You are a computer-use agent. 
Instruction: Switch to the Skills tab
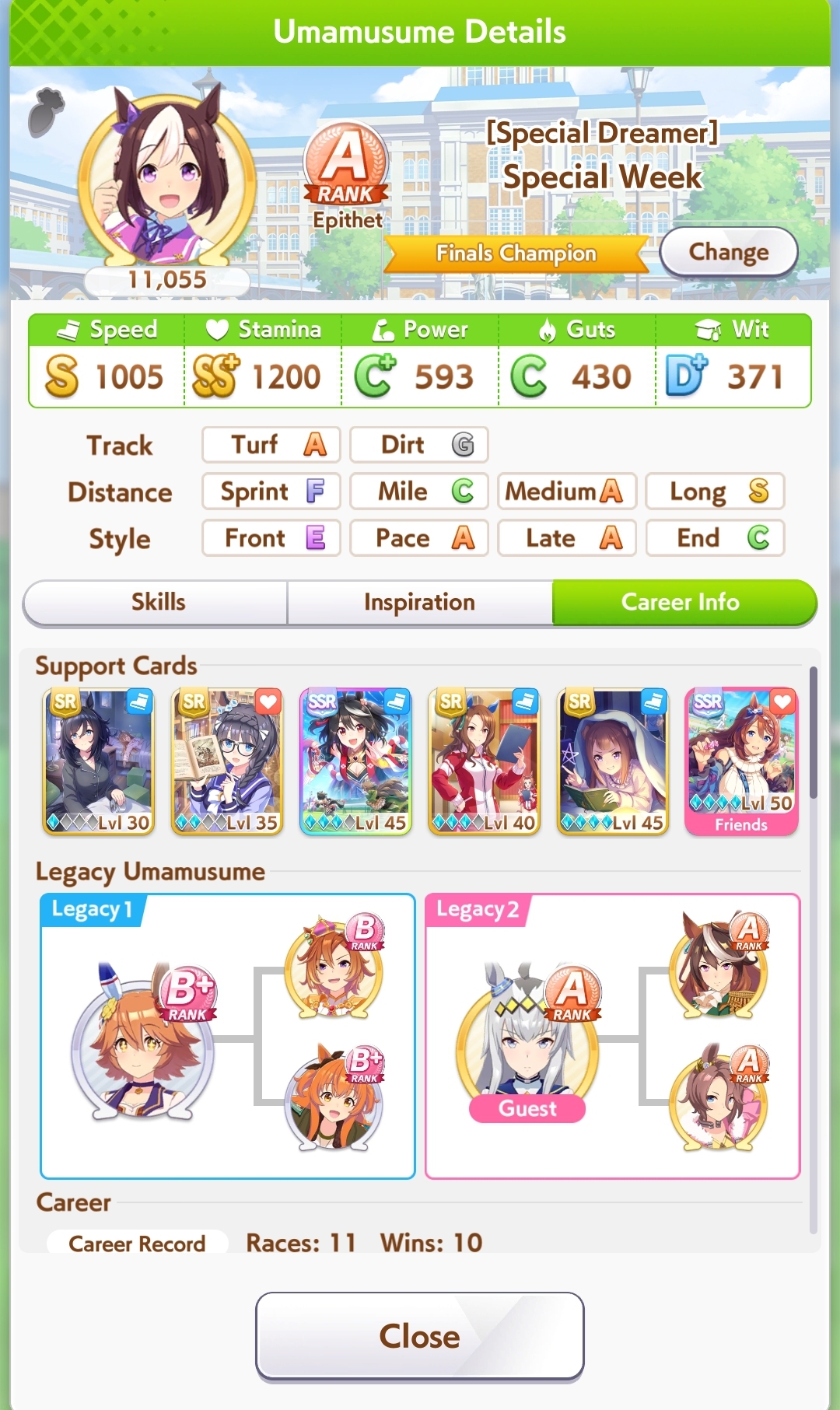(158, 602)
